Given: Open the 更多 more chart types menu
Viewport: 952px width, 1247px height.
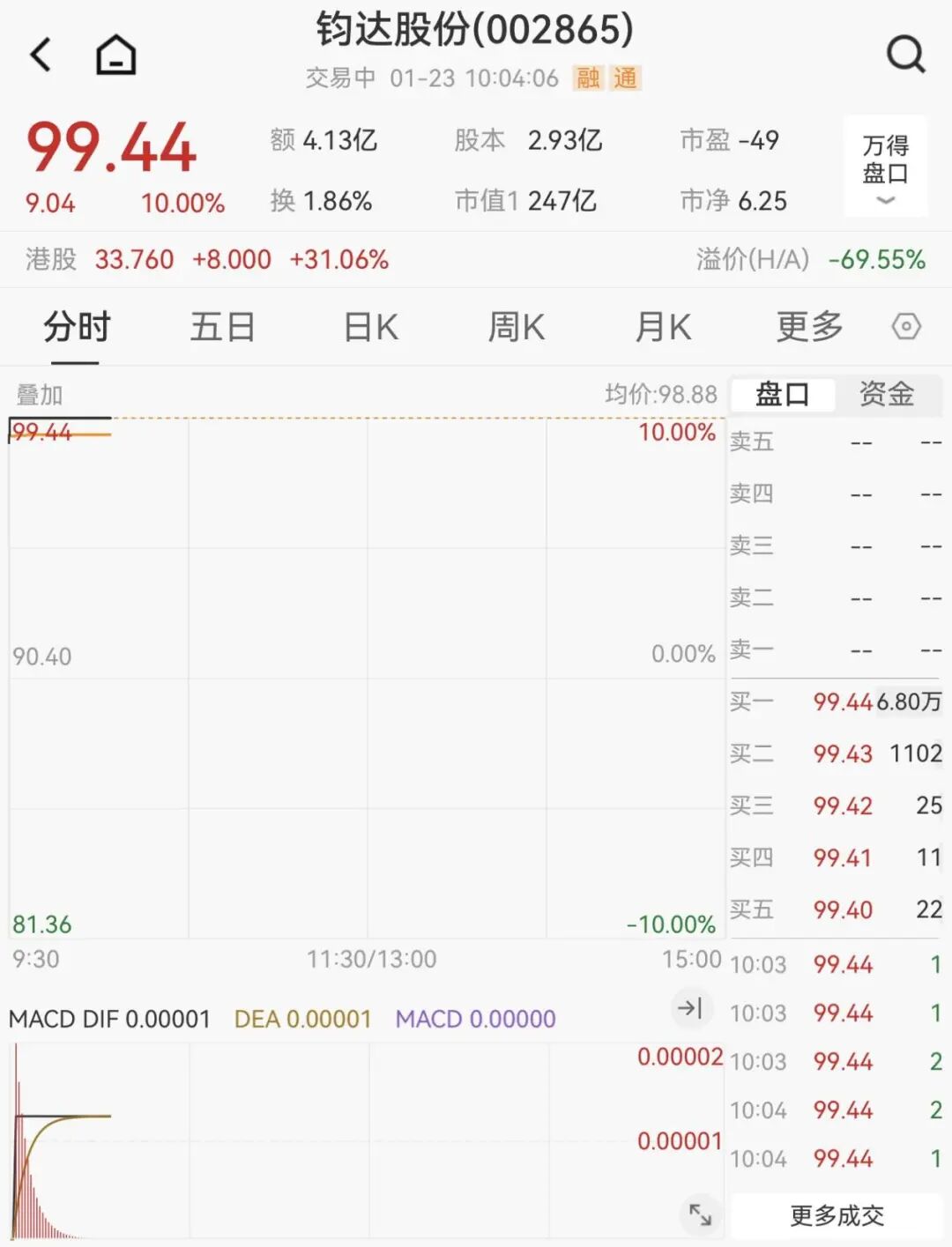Looking at the screenshot, I should (808, 326).
